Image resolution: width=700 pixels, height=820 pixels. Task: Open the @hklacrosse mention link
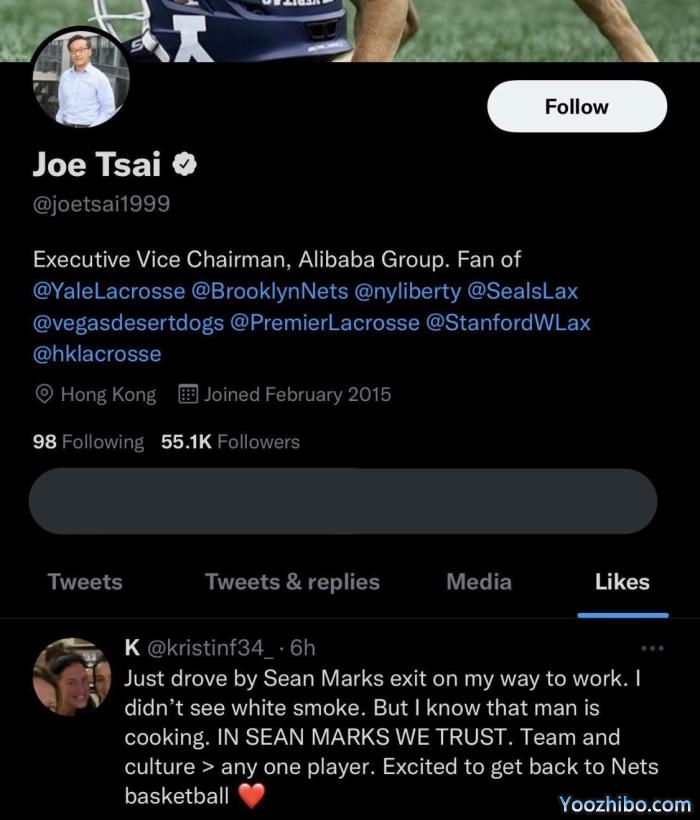click(x=97, y=354)
